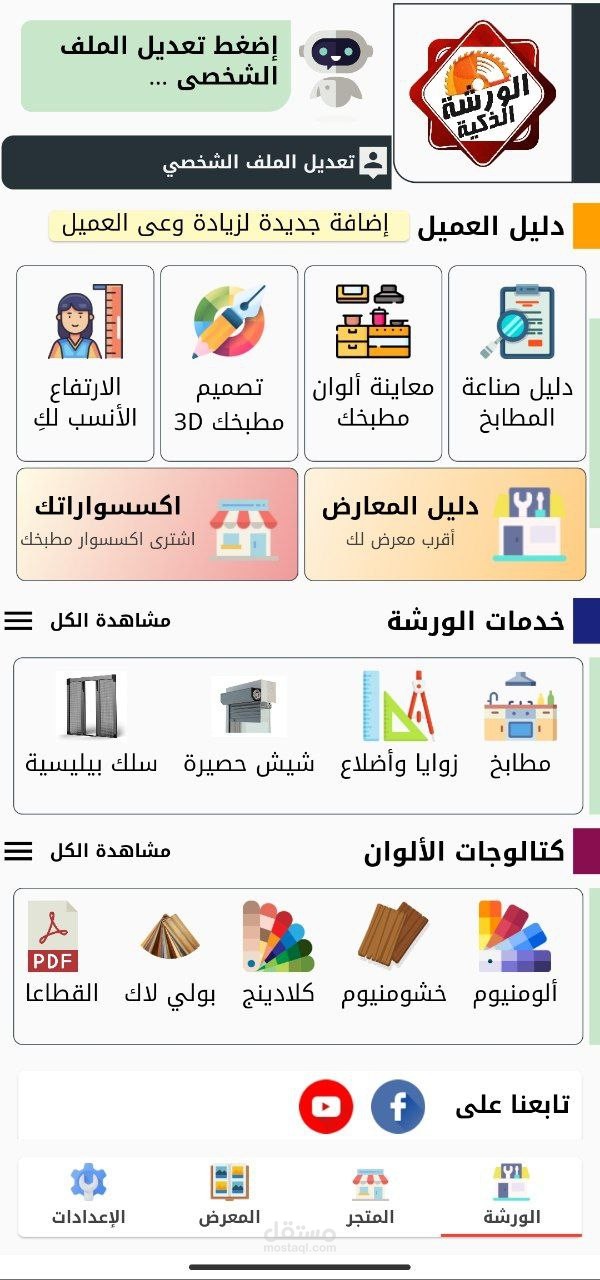Image resolution: width=600 pixels, height=1280 pixels.
Task: Switch to المعرض tab
Action: 229,1196
